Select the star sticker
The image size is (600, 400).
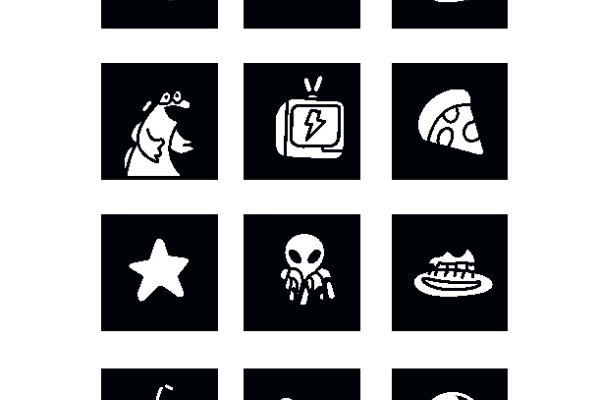pyautogui.click(x=159, y=272)
